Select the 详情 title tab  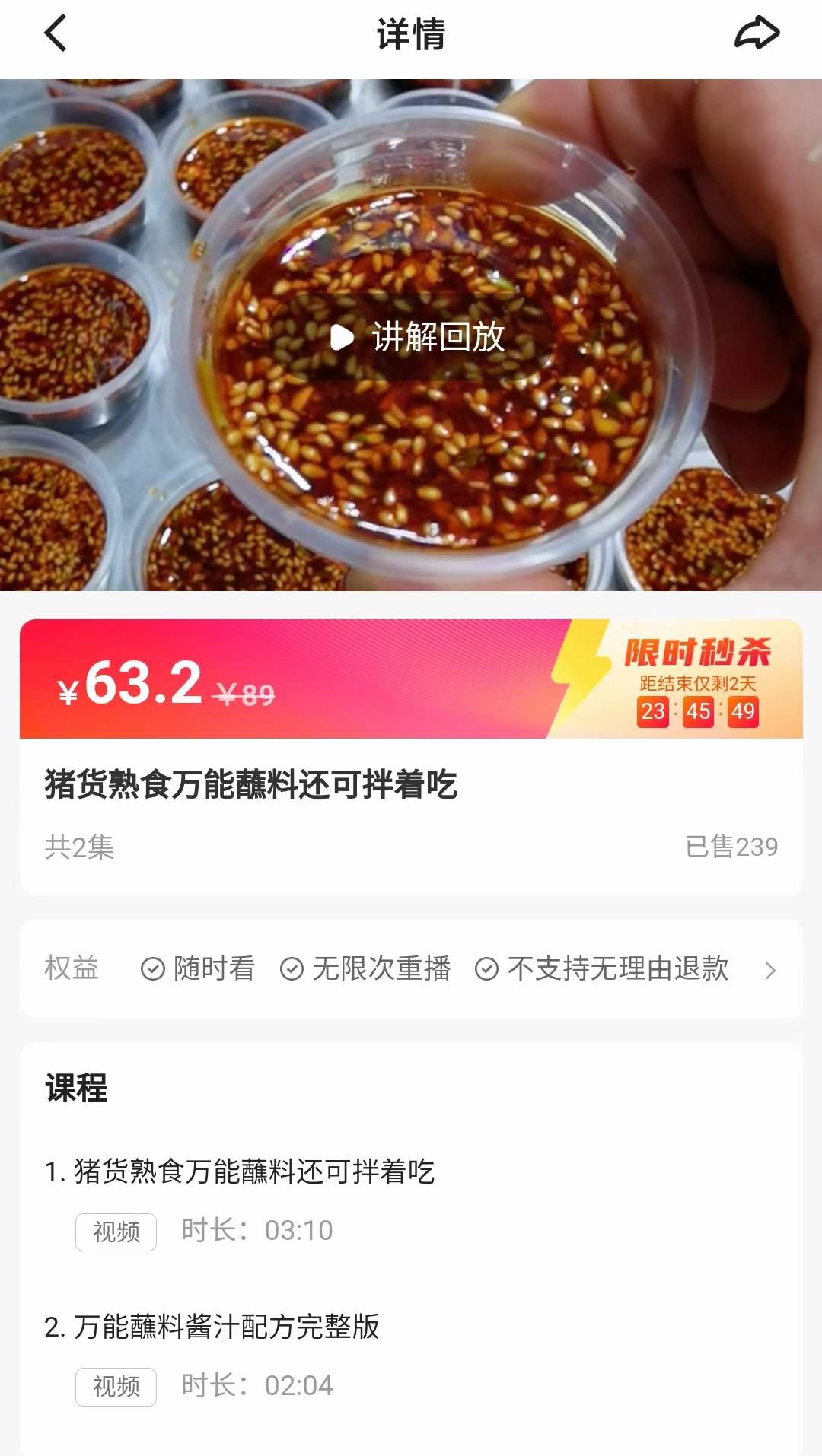tap(411, 33)
